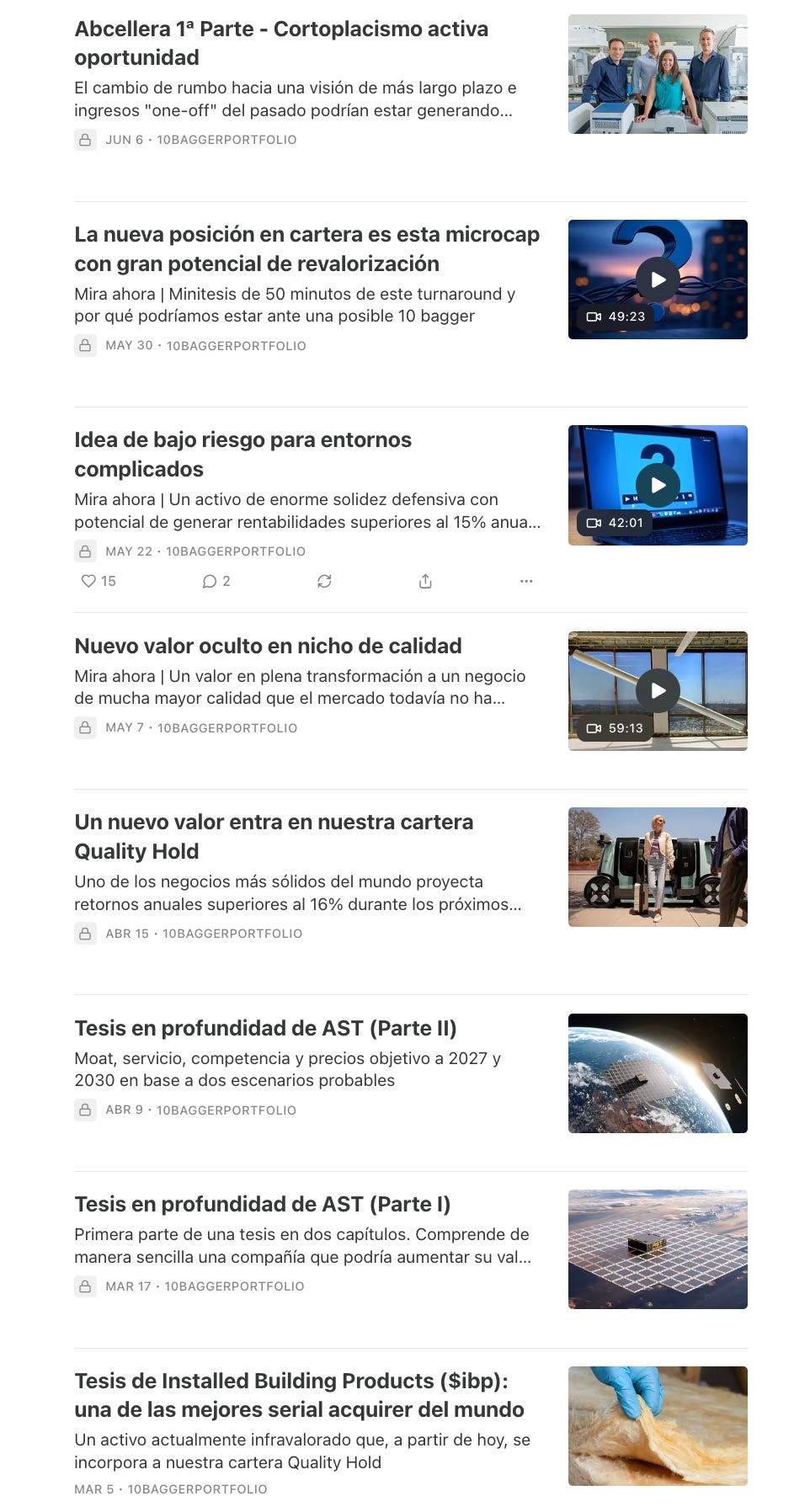Open the insulation image for $ibp thesis

click(x=658, y=1425)
